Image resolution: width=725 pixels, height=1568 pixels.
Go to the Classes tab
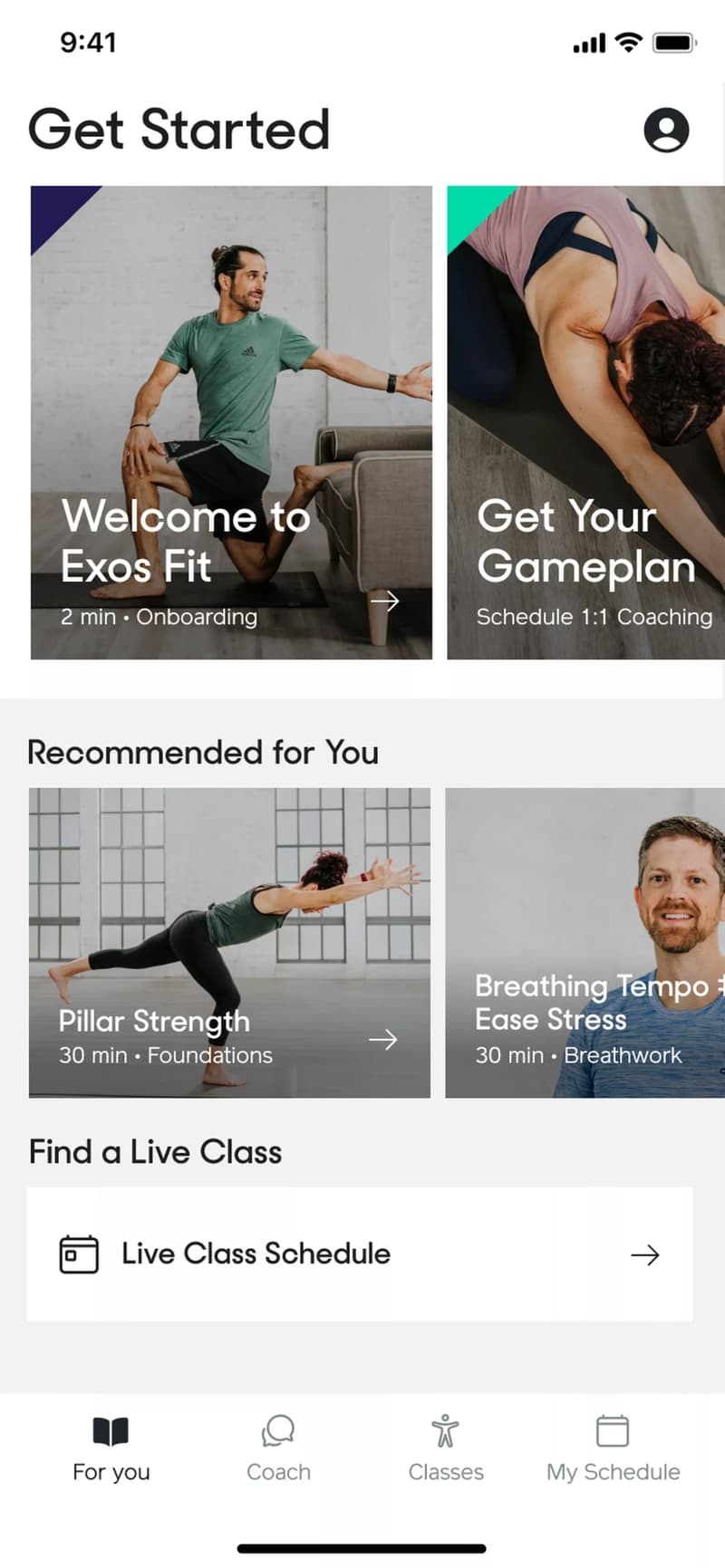tap(445, 1448)
